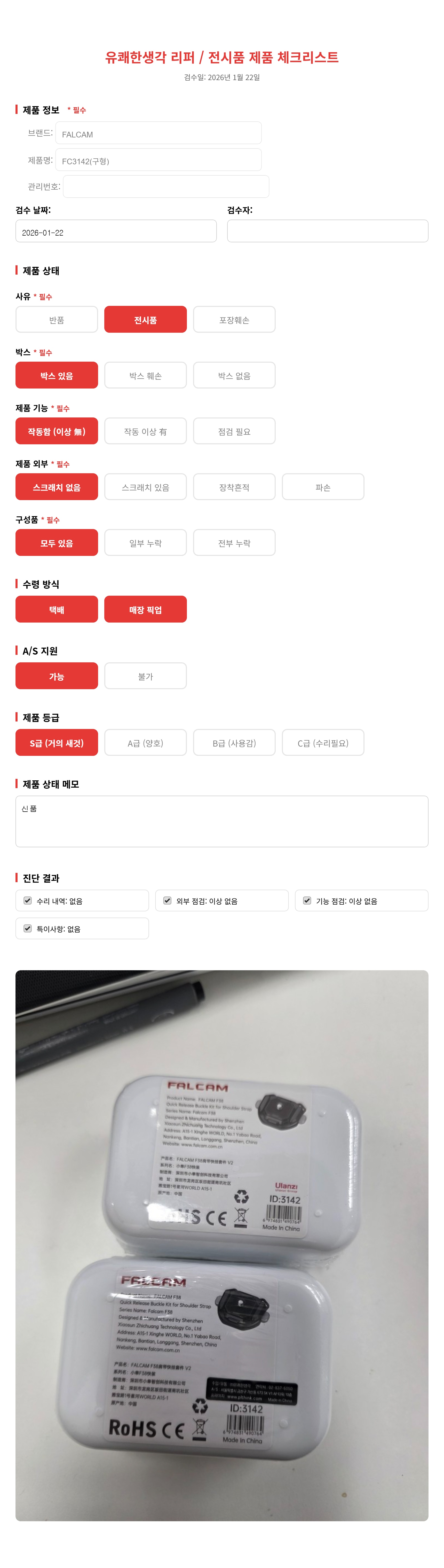The image size is (444, 1568).
Task: Edit the product condition memo text area
Action: pyautogui.click(x=221, y=821)
